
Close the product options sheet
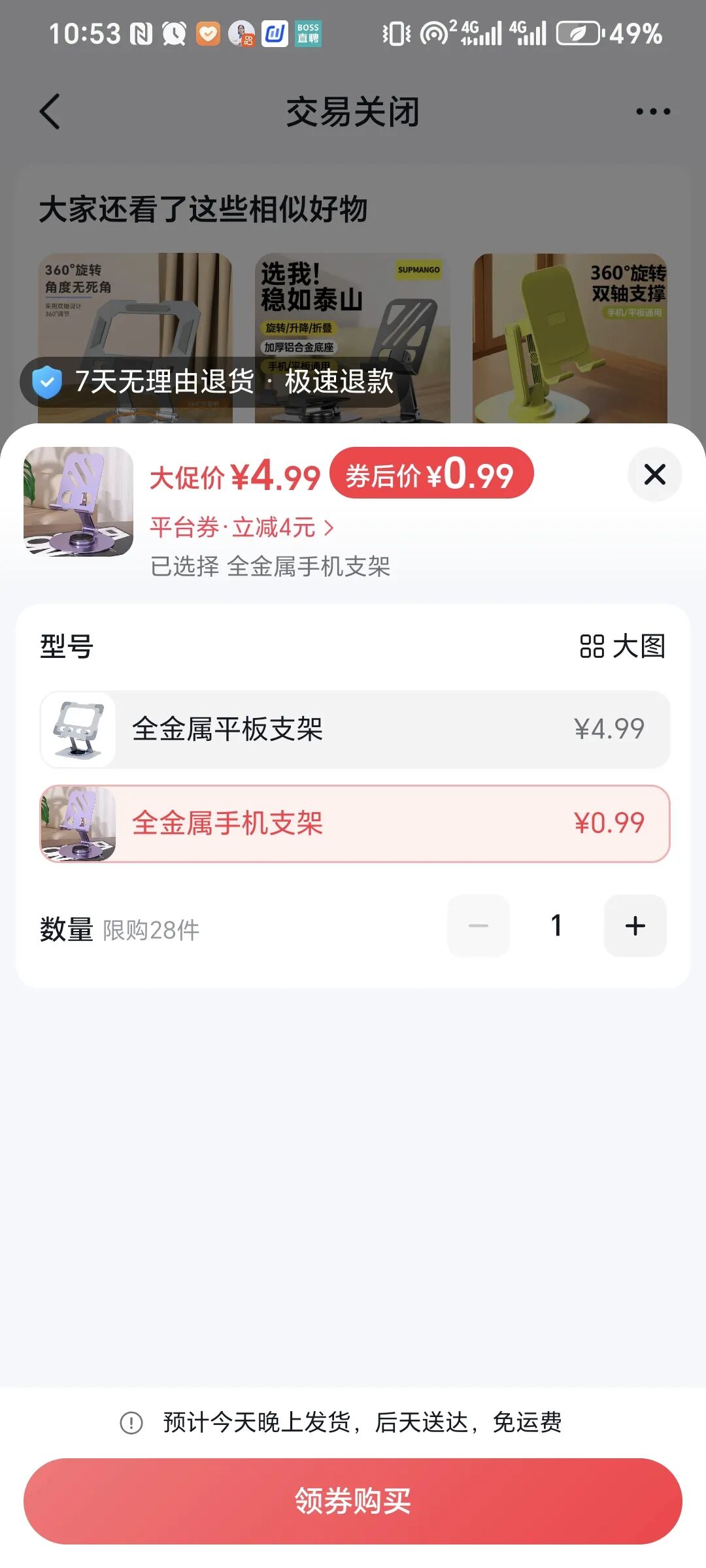tap(654, 474)
